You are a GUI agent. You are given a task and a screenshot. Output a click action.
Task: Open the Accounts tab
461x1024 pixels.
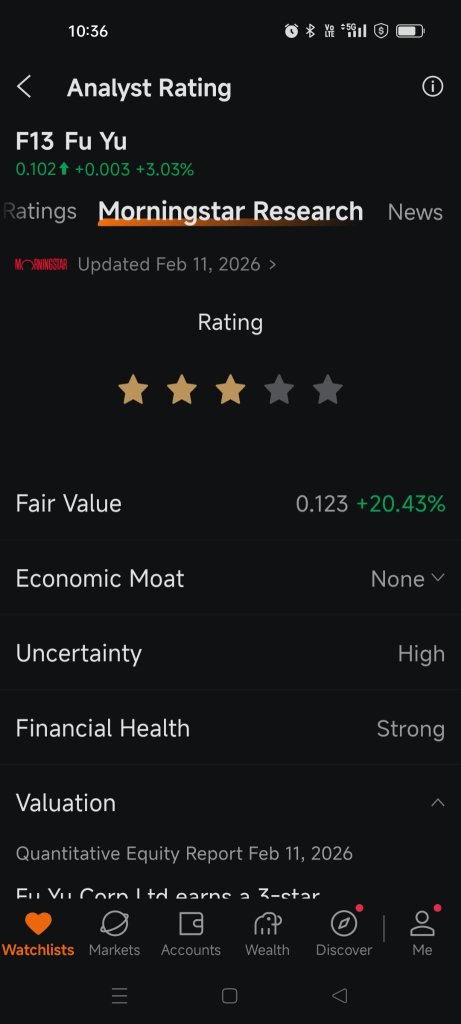(191, 935)
